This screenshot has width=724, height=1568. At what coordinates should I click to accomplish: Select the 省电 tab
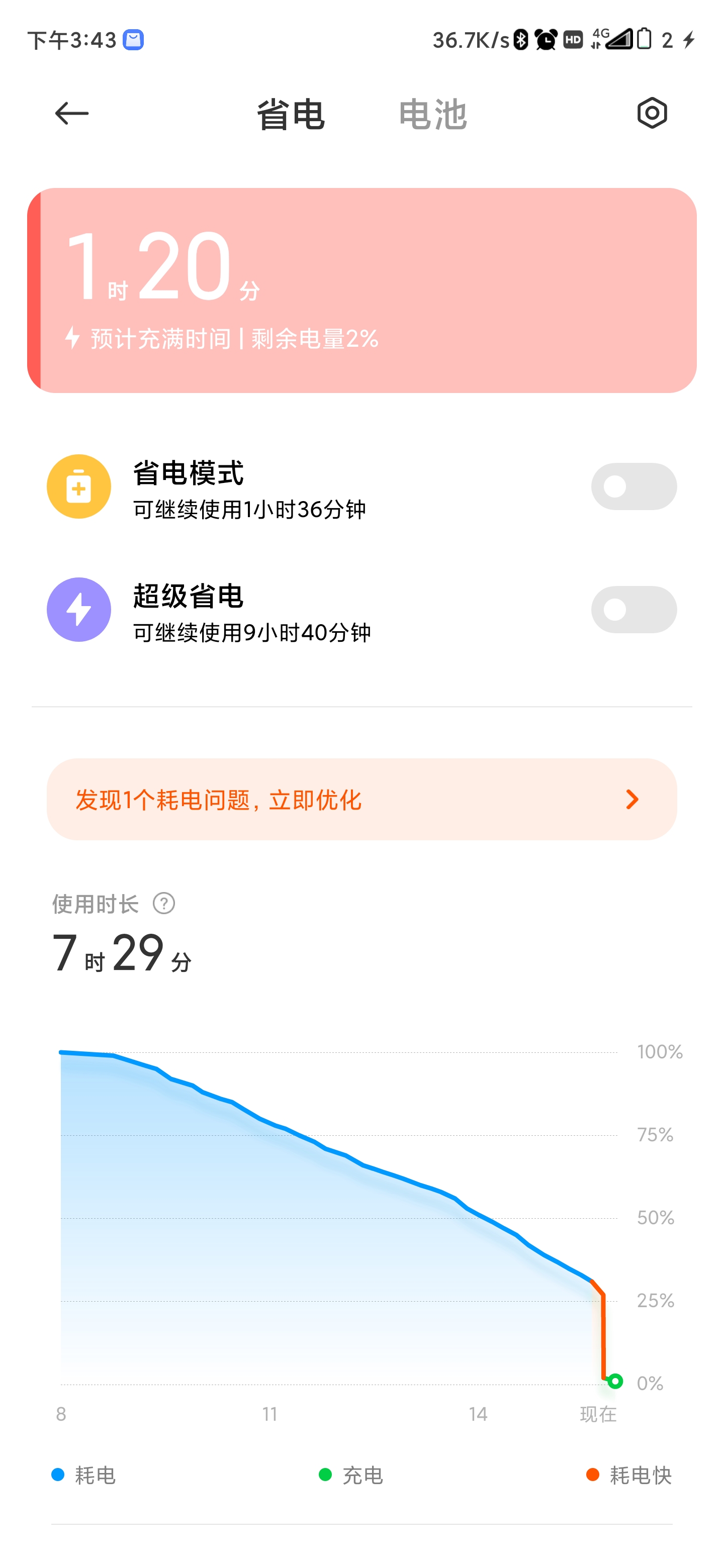point(291,115)
